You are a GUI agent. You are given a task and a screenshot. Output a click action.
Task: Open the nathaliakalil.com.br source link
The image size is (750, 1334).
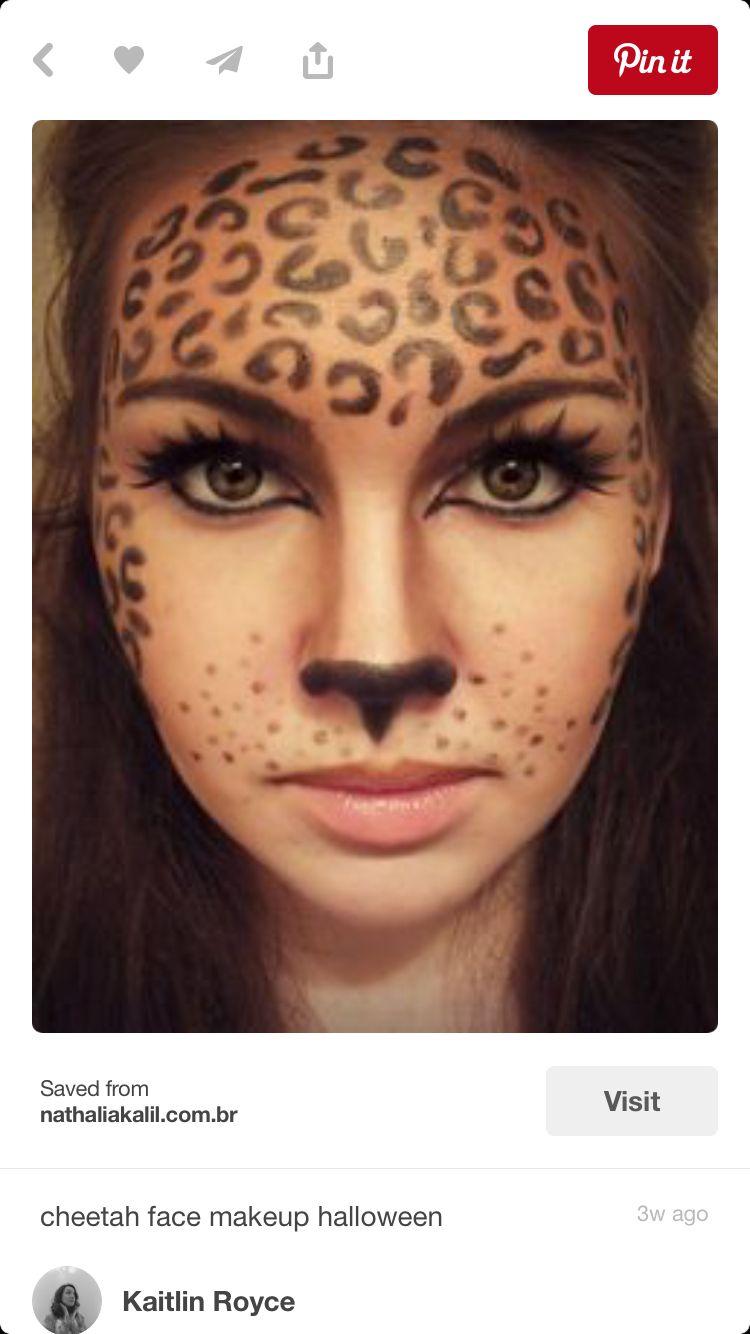[139, 1114]
